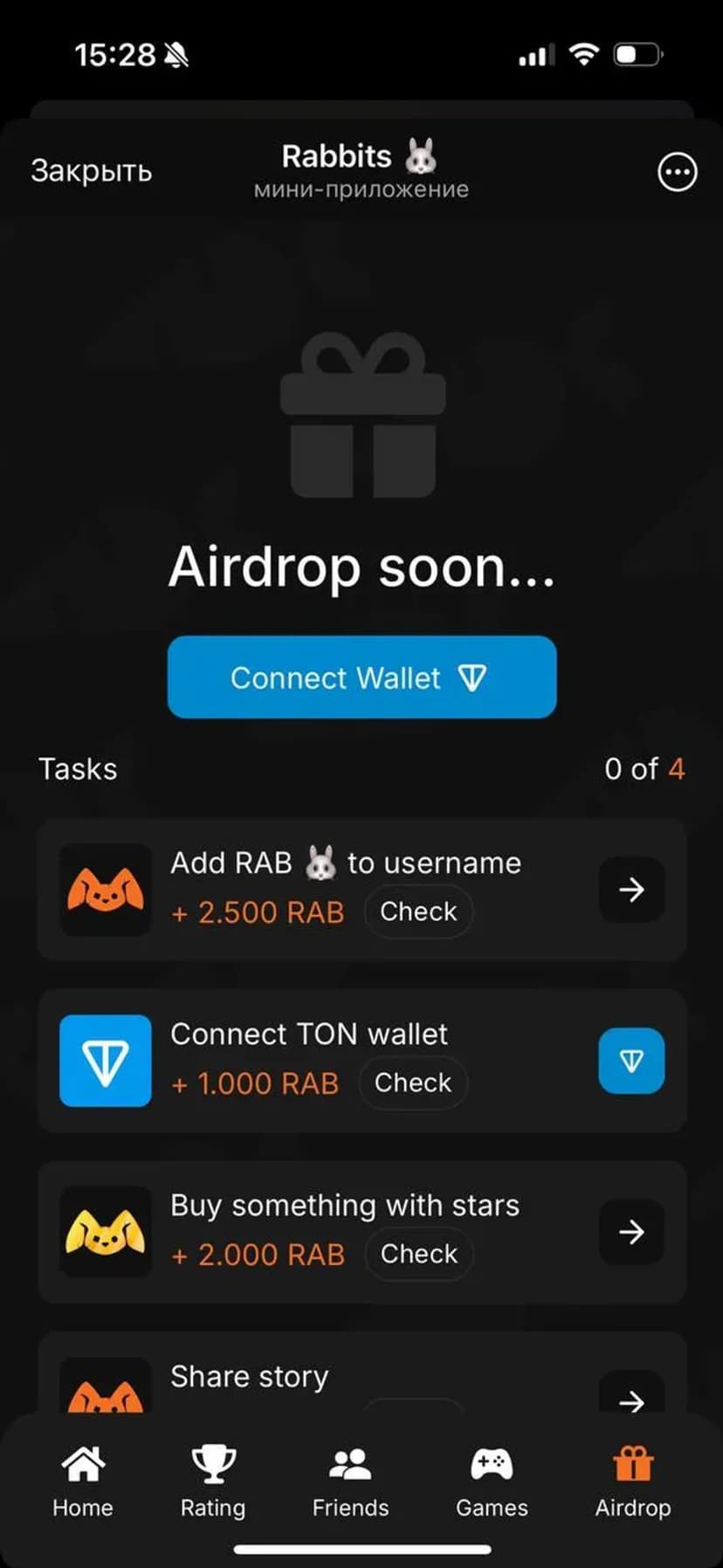Tap the blue TON icon button
Image resolution: width=723 pixels, height=1568 pixels.
tap(631, 1061)
